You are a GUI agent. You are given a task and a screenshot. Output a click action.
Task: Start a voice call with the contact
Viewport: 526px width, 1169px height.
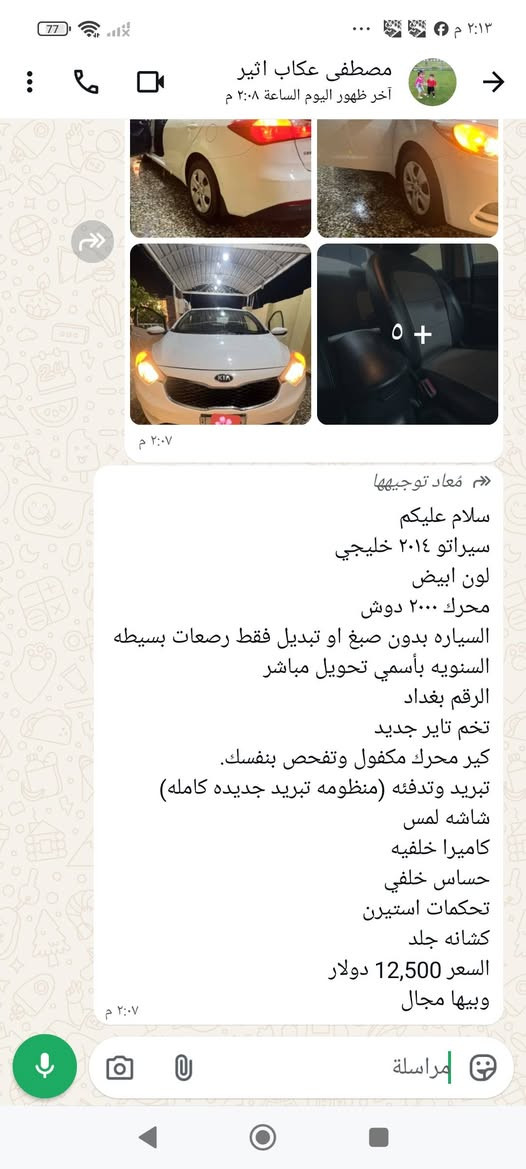point(86,82)
